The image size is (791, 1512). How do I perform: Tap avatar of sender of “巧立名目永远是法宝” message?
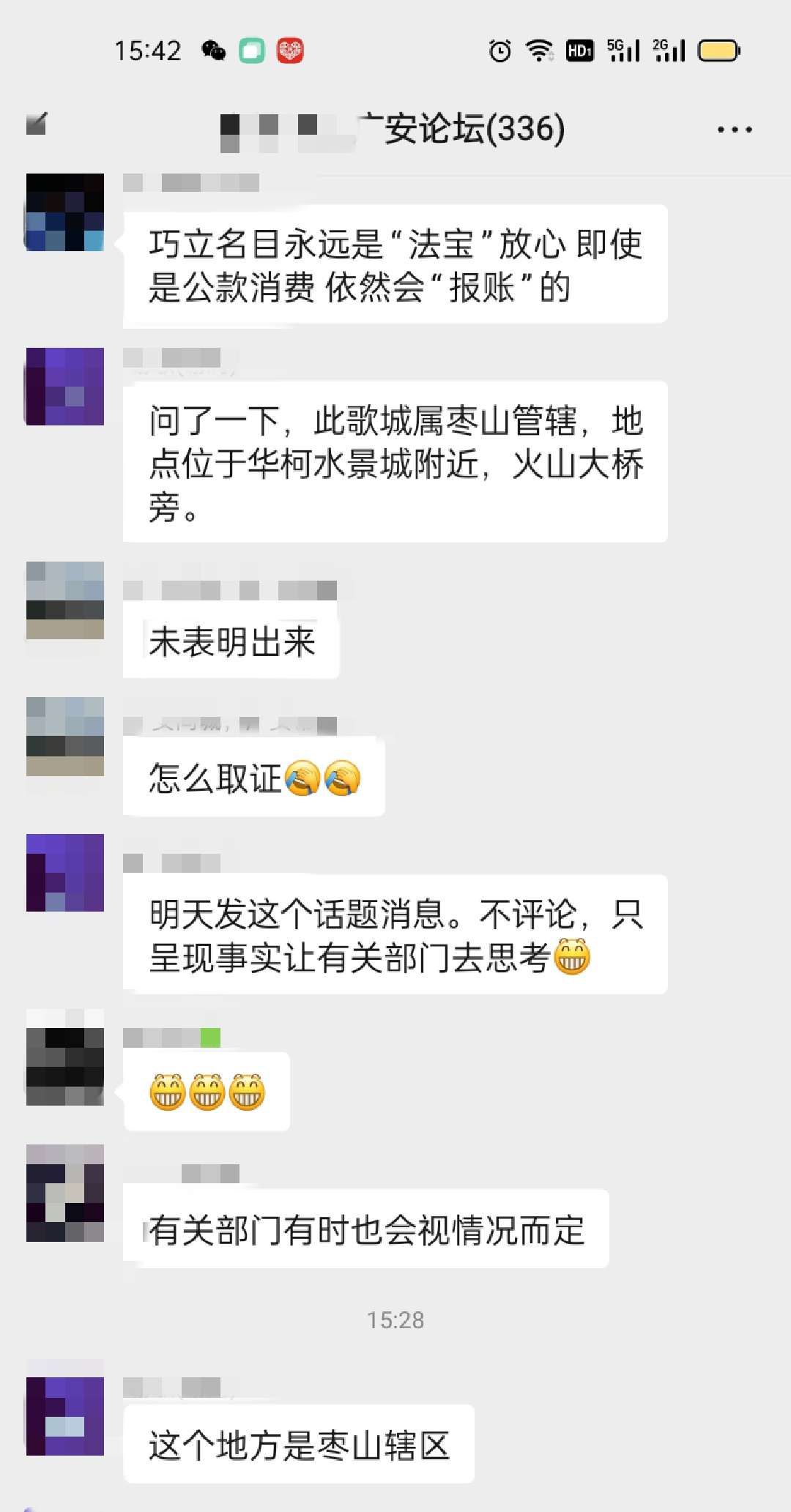[65, 212]
